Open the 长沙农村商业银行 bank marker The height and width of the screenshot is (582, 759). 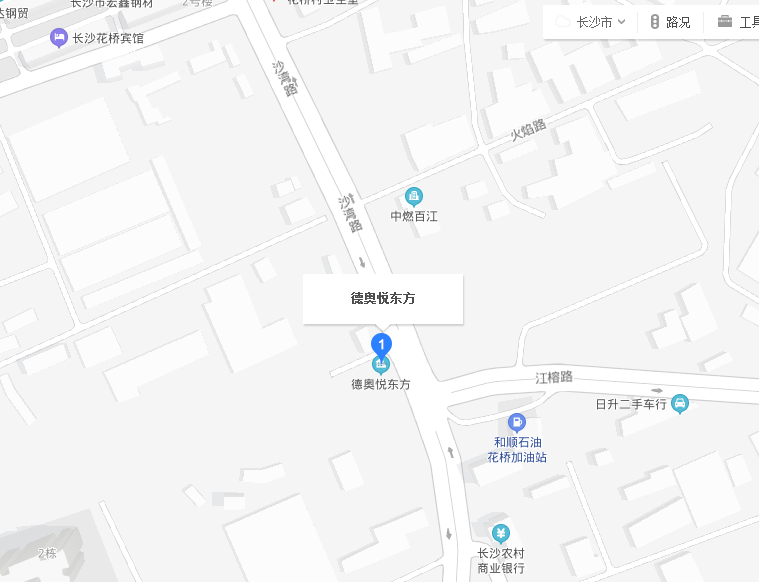(501, 532)
